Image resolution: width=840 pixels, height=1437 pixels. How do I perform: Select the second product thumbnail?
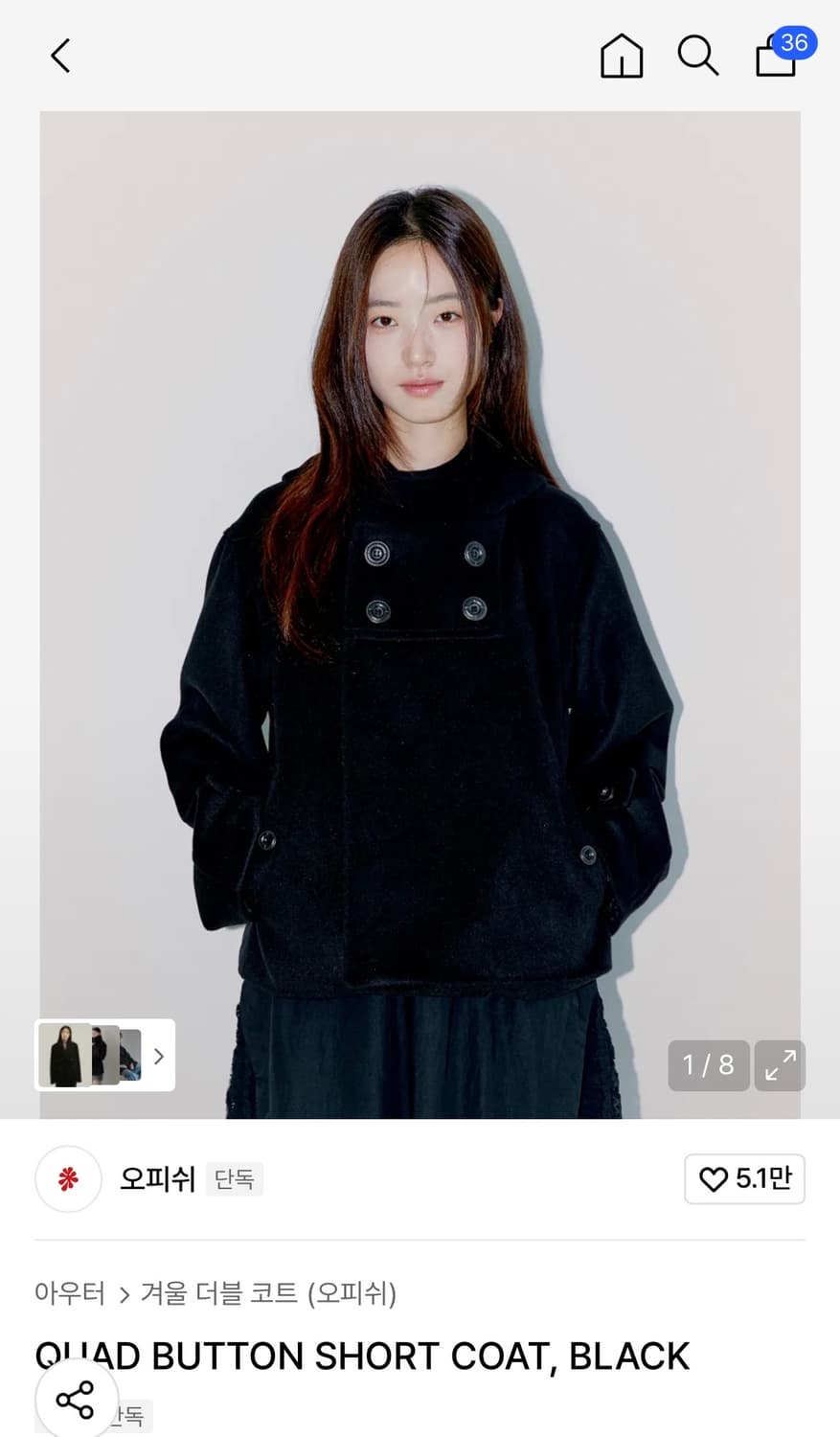(x=105, y=1056)
